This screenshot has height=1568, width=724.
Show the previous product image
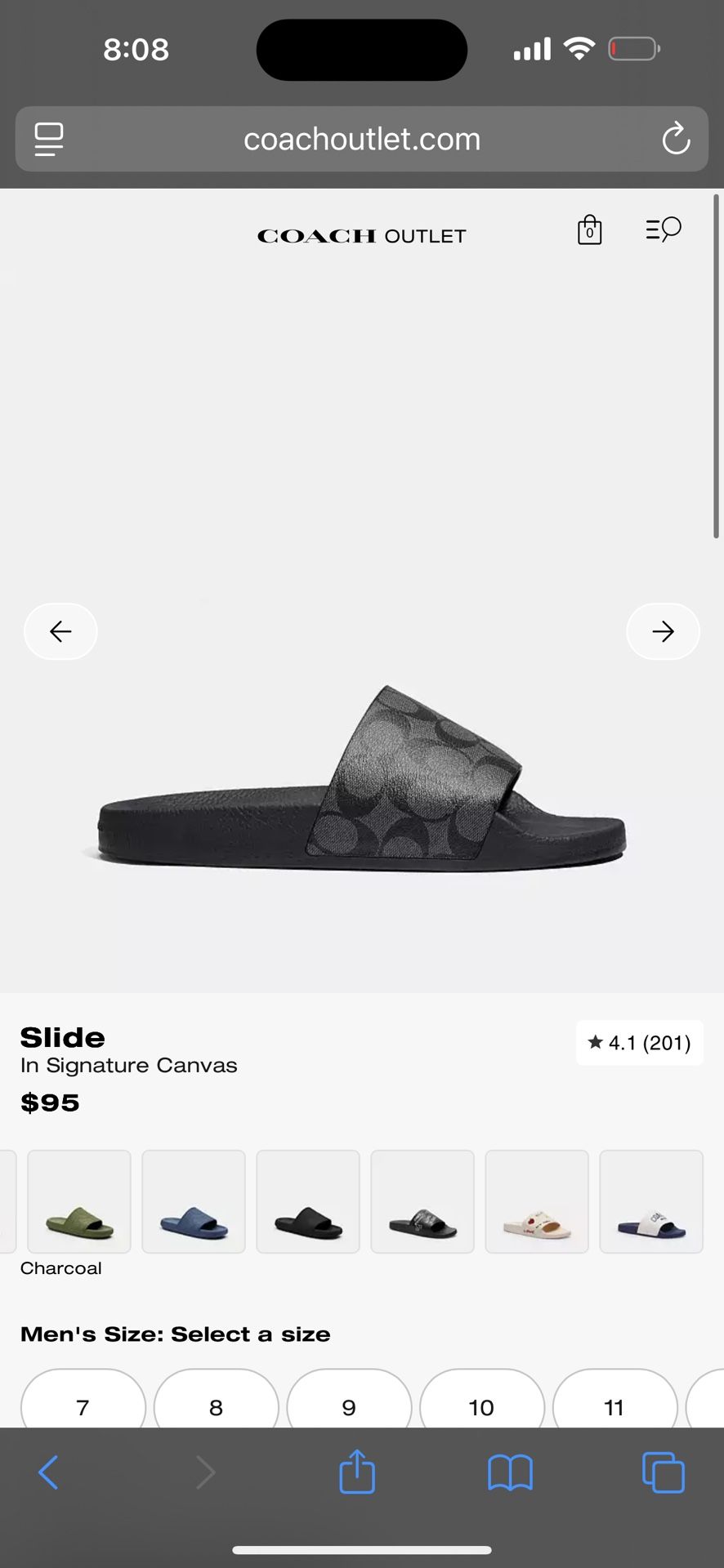(x=60, y=631)
